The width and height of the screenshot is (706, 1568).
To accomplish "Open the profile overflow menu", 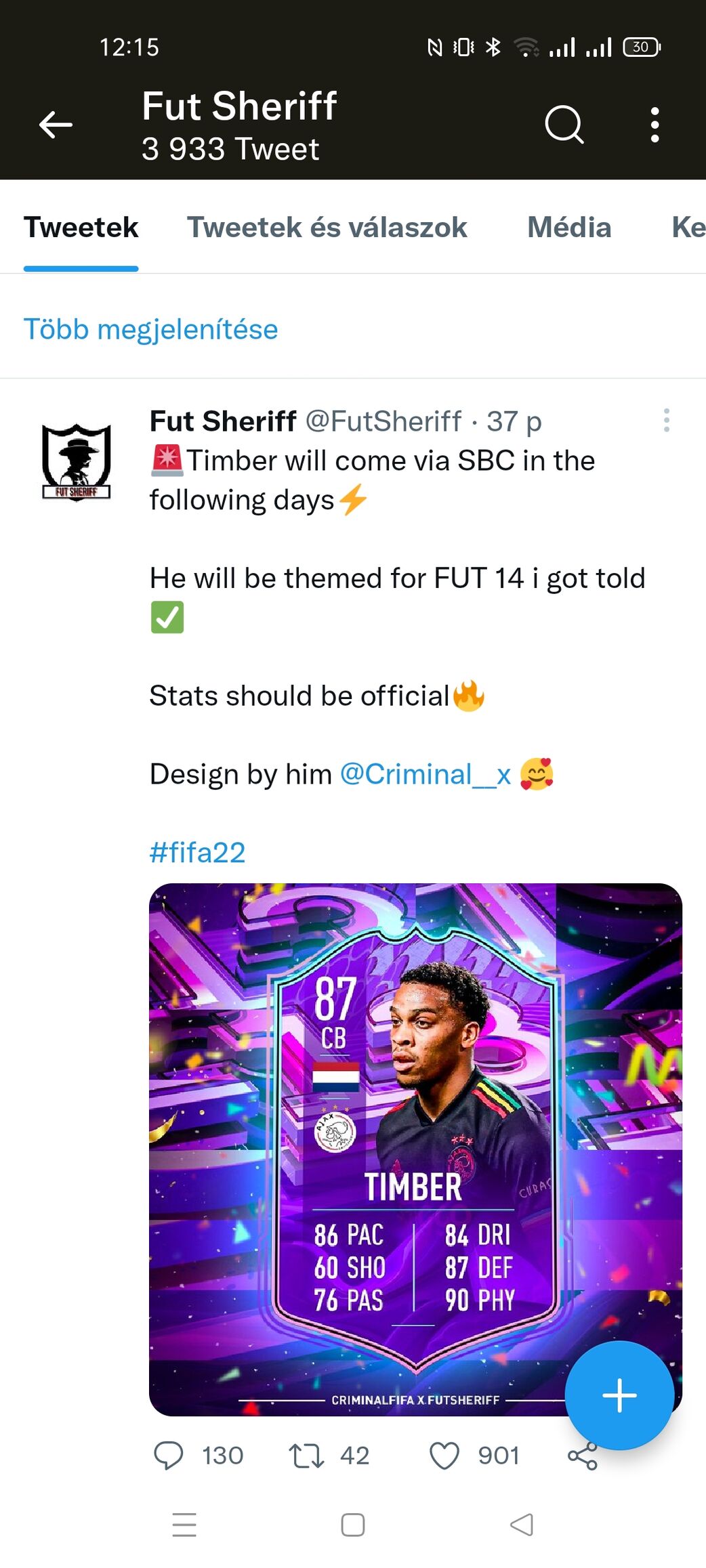I will (x=655, y=125).
